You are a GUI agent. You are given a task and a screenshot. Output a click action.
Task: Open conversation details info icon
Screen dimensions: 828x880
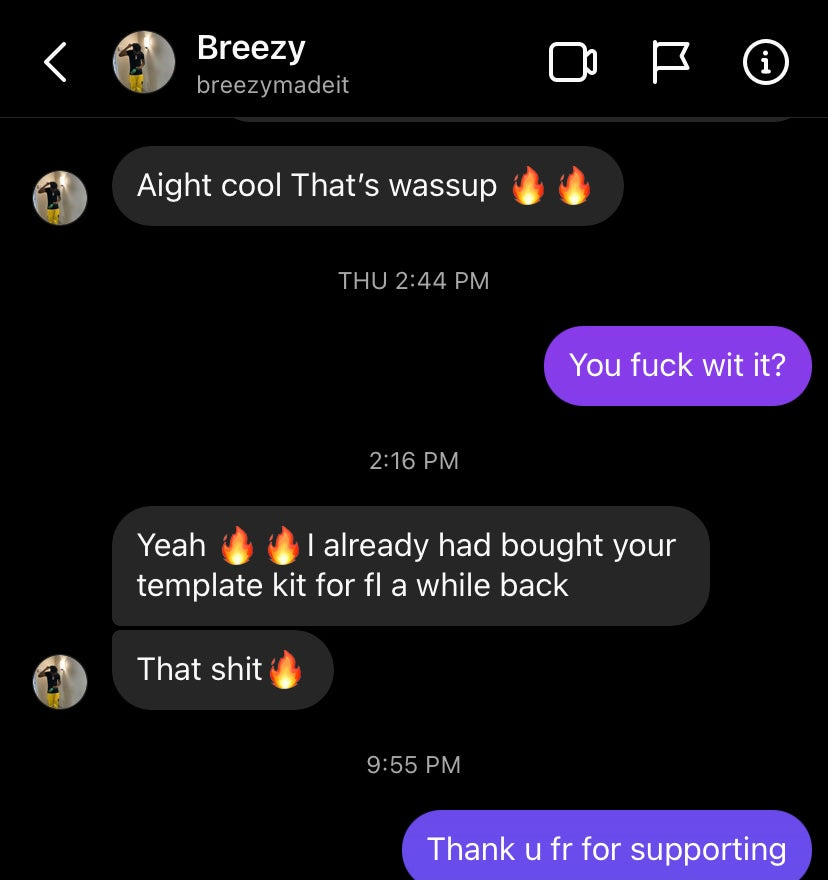click(766, 63)
